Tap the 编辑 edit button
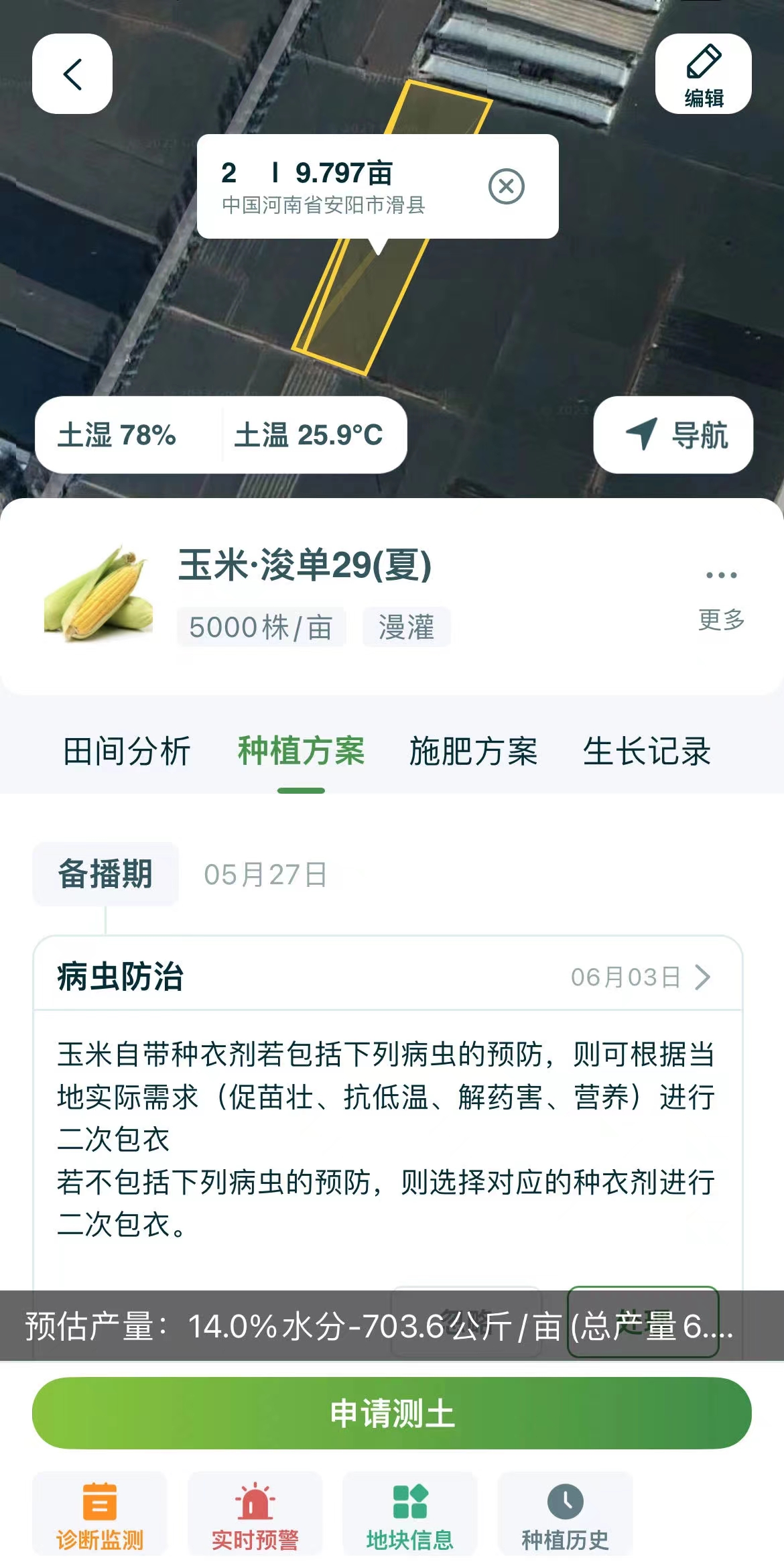 click(703, 74)
